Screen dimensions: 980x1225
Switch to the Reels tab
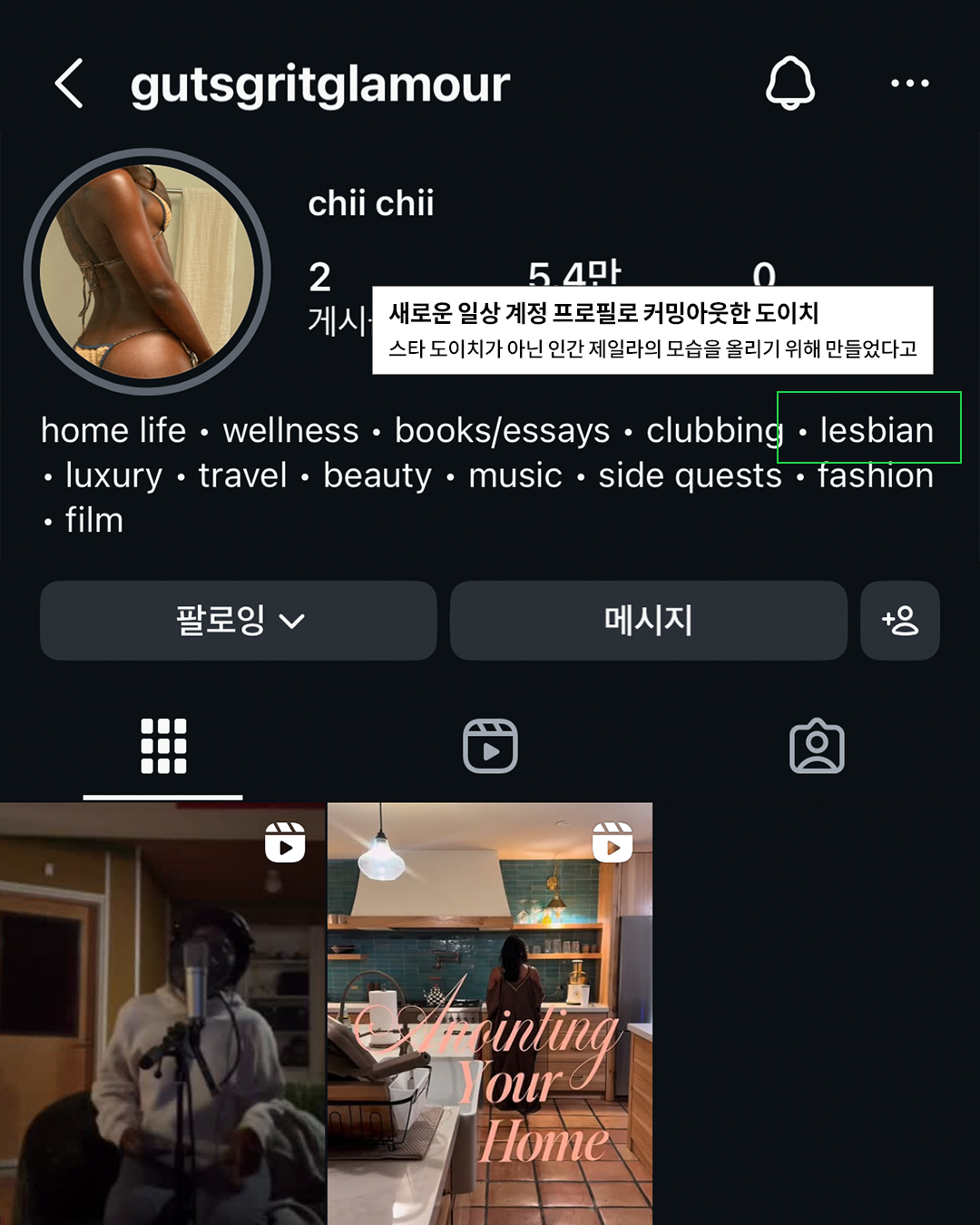coord(490,746)
